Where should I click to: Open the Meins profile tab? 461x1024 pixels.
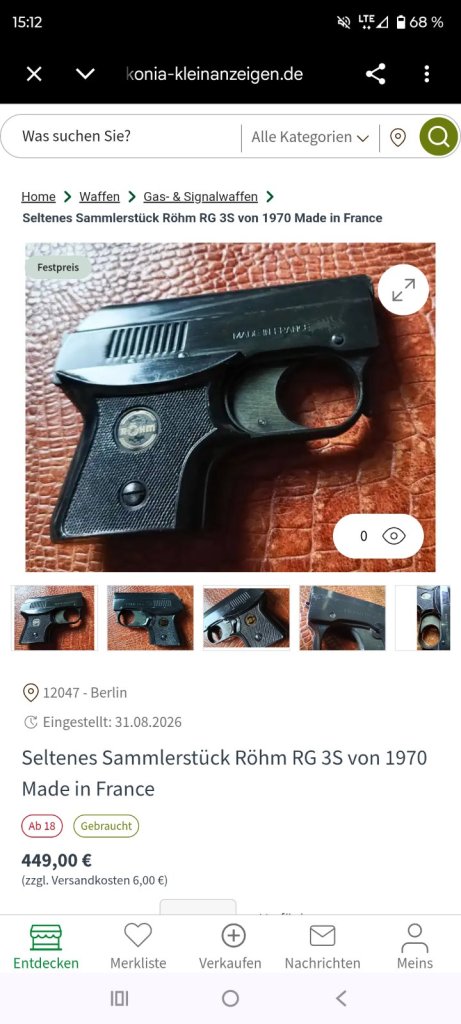(415, 945)
